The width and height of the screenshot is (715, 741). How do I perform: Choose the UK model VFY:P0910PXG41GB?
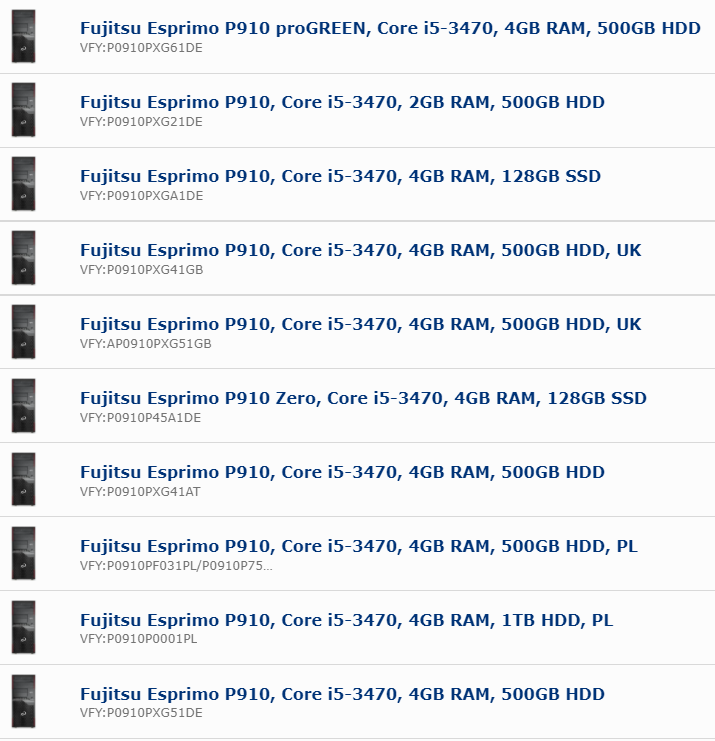click(x=360, y=251)
